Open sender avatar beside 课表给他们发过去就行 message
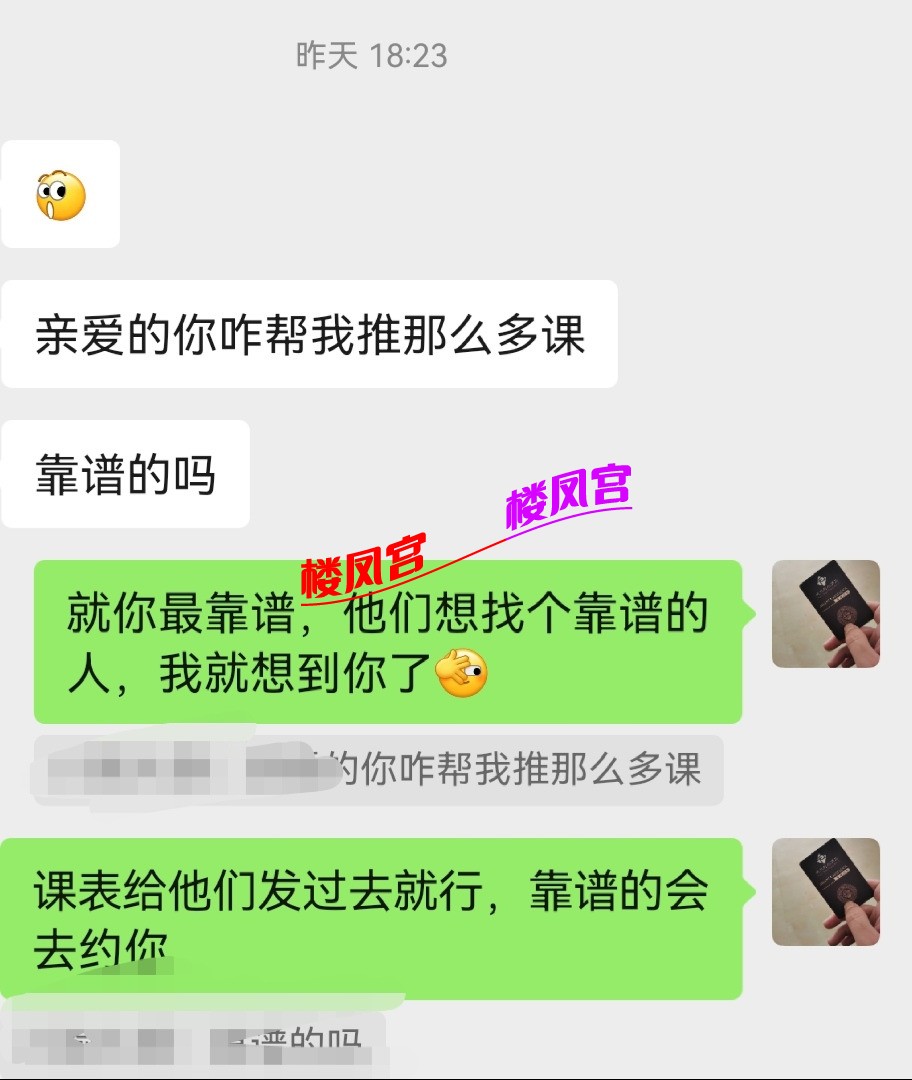The width and height of the screenshot is (912, 1080). click(x=825, y=892)
